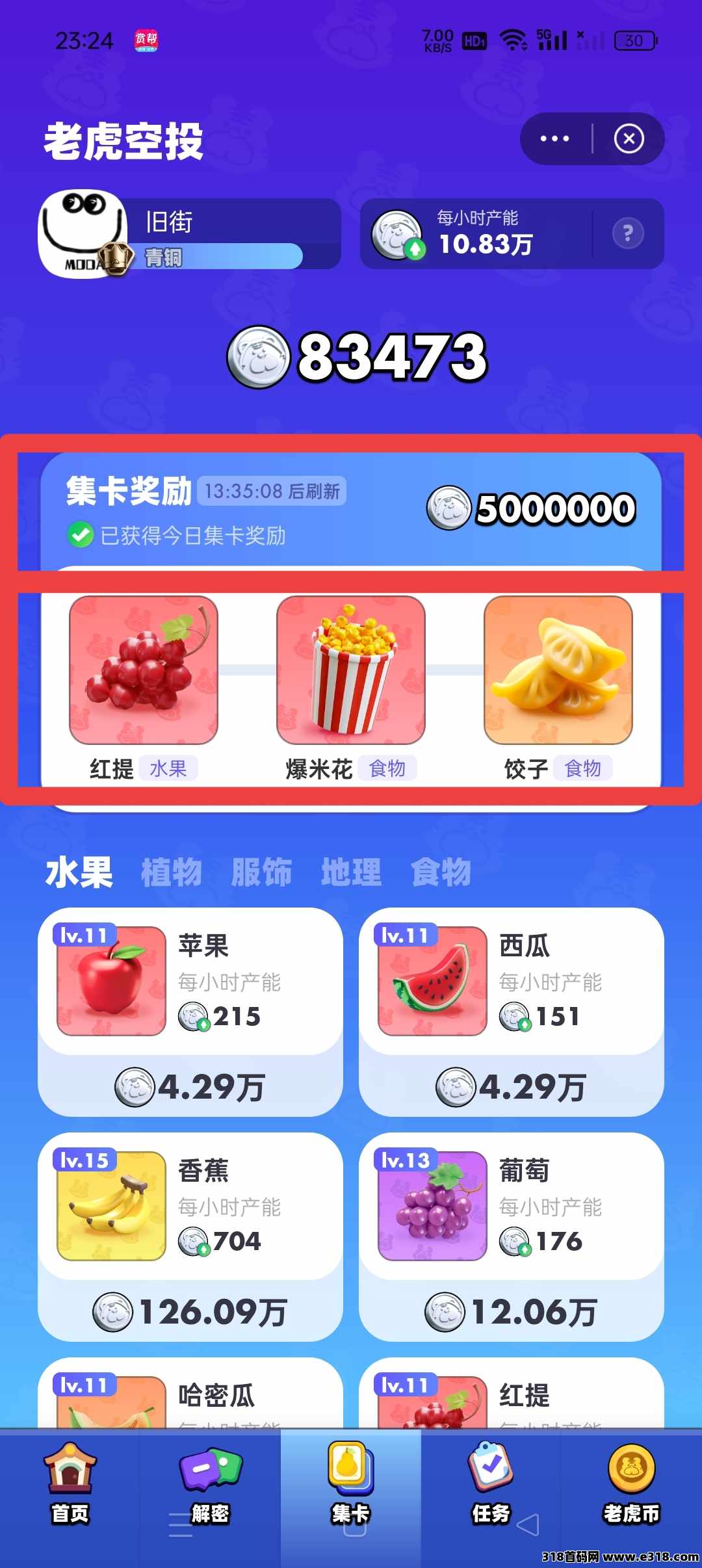Switch to the 服饰 category tab
Image resolution: width=702 pixels, height=1568 pixels.
click(x=261, y=872)
